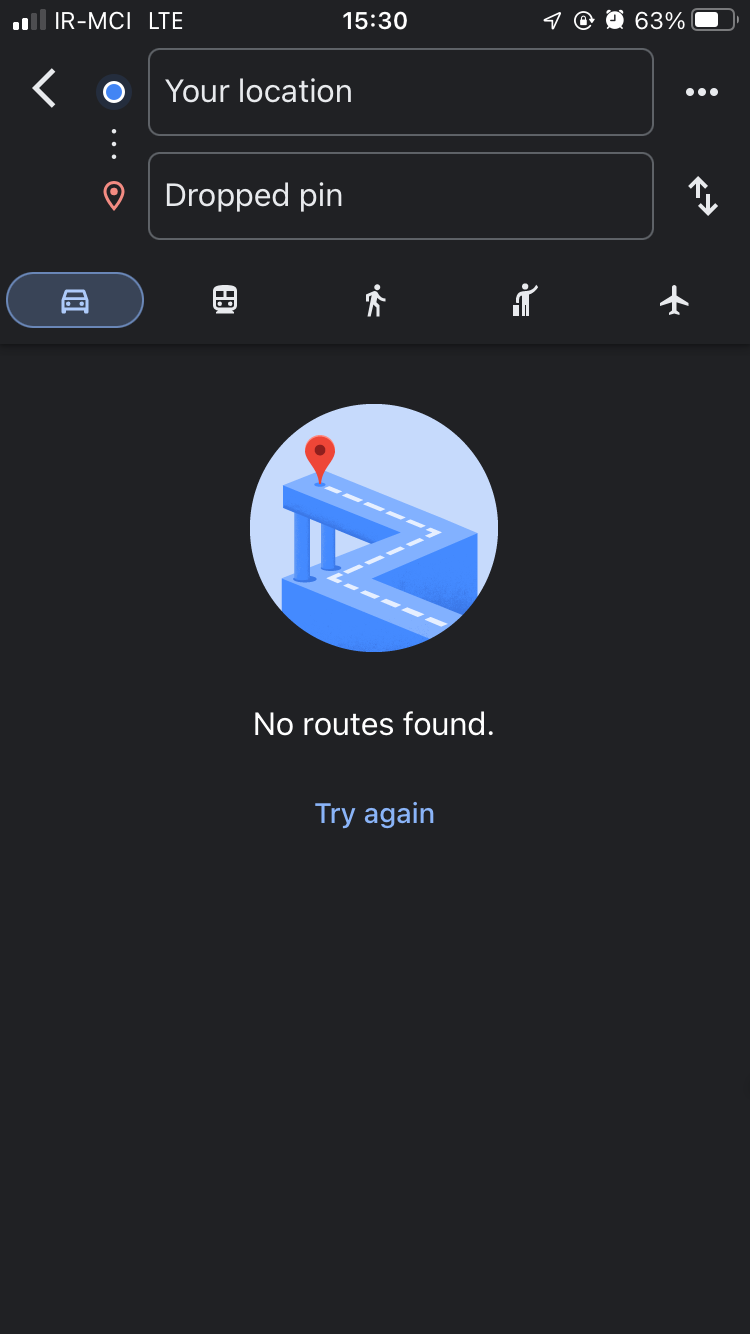Swap start and destination with arrows icon

tap(703, 196)
